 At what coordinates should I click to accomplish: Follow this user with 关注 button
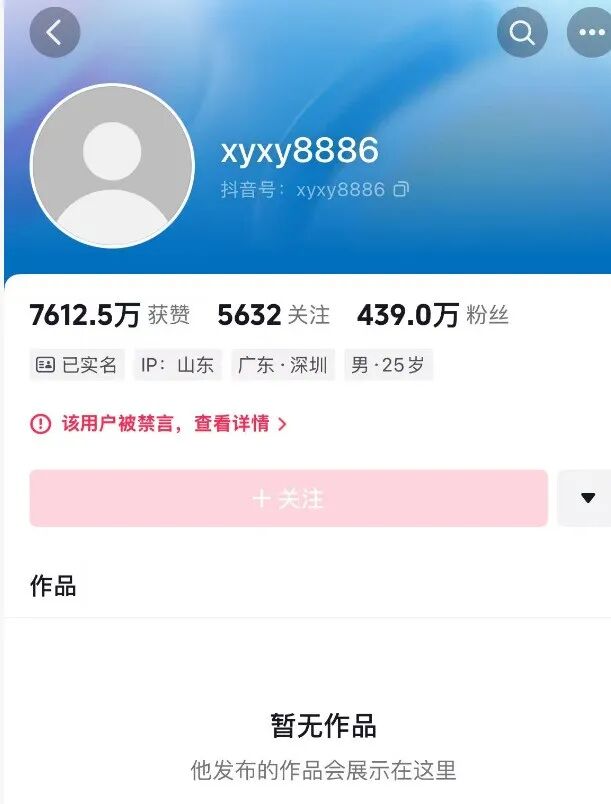point(288,498)
